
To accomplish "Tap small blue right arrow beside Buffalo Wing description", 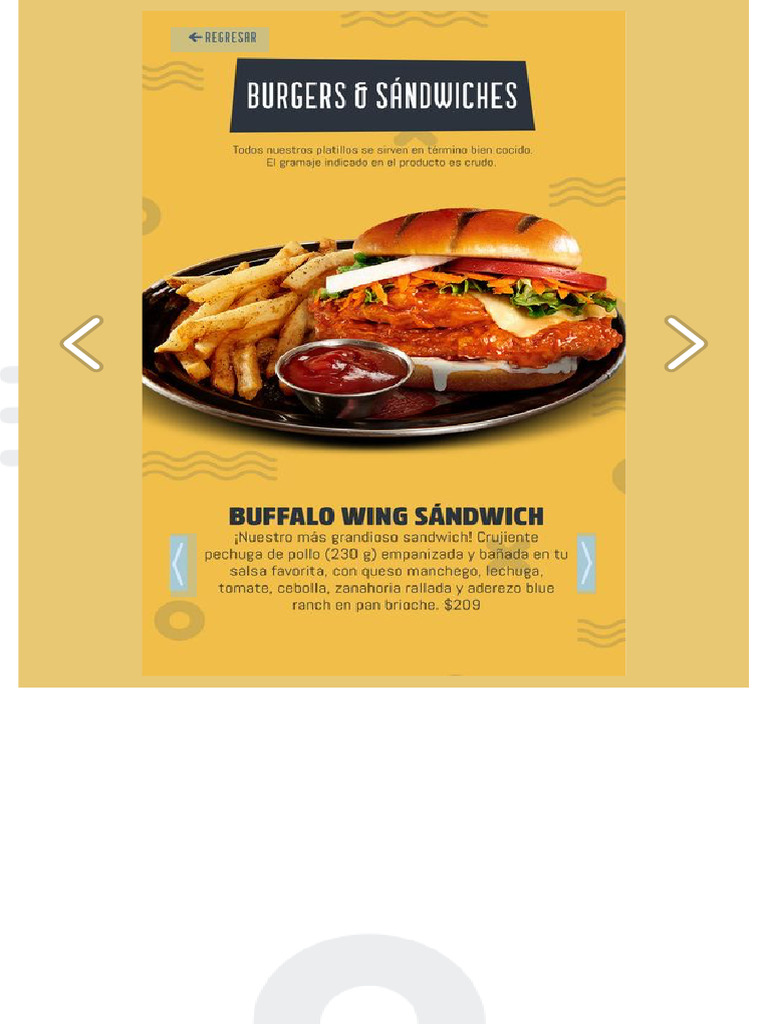I will 586,564.
